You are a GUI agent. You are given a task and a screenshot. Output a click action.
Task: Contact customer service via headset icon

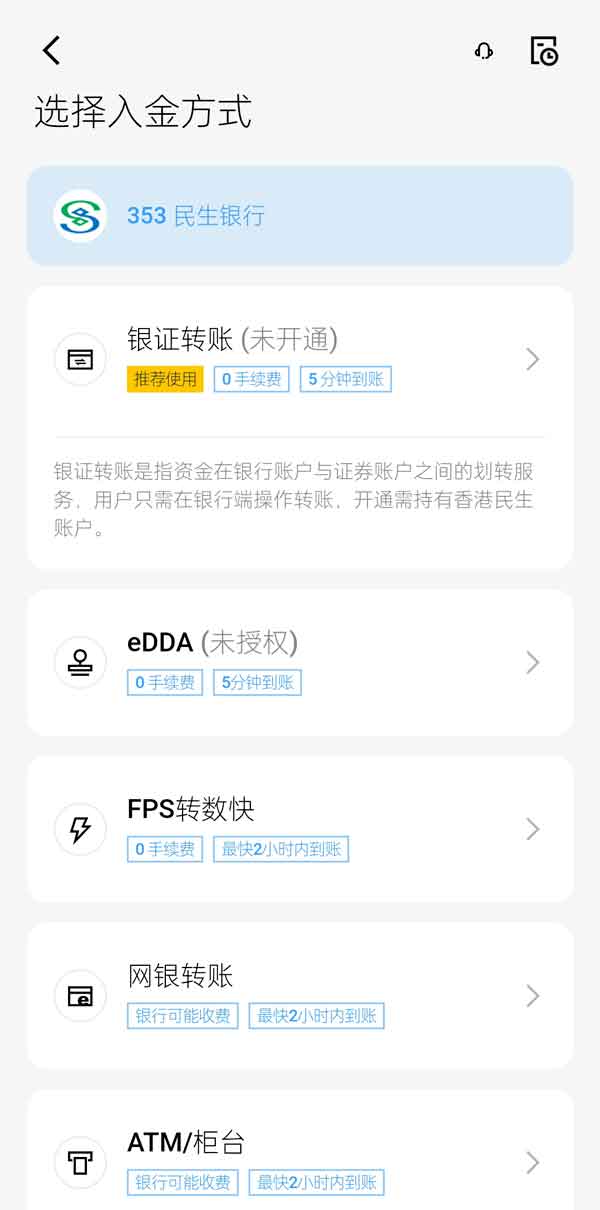[x=484, y=51]
